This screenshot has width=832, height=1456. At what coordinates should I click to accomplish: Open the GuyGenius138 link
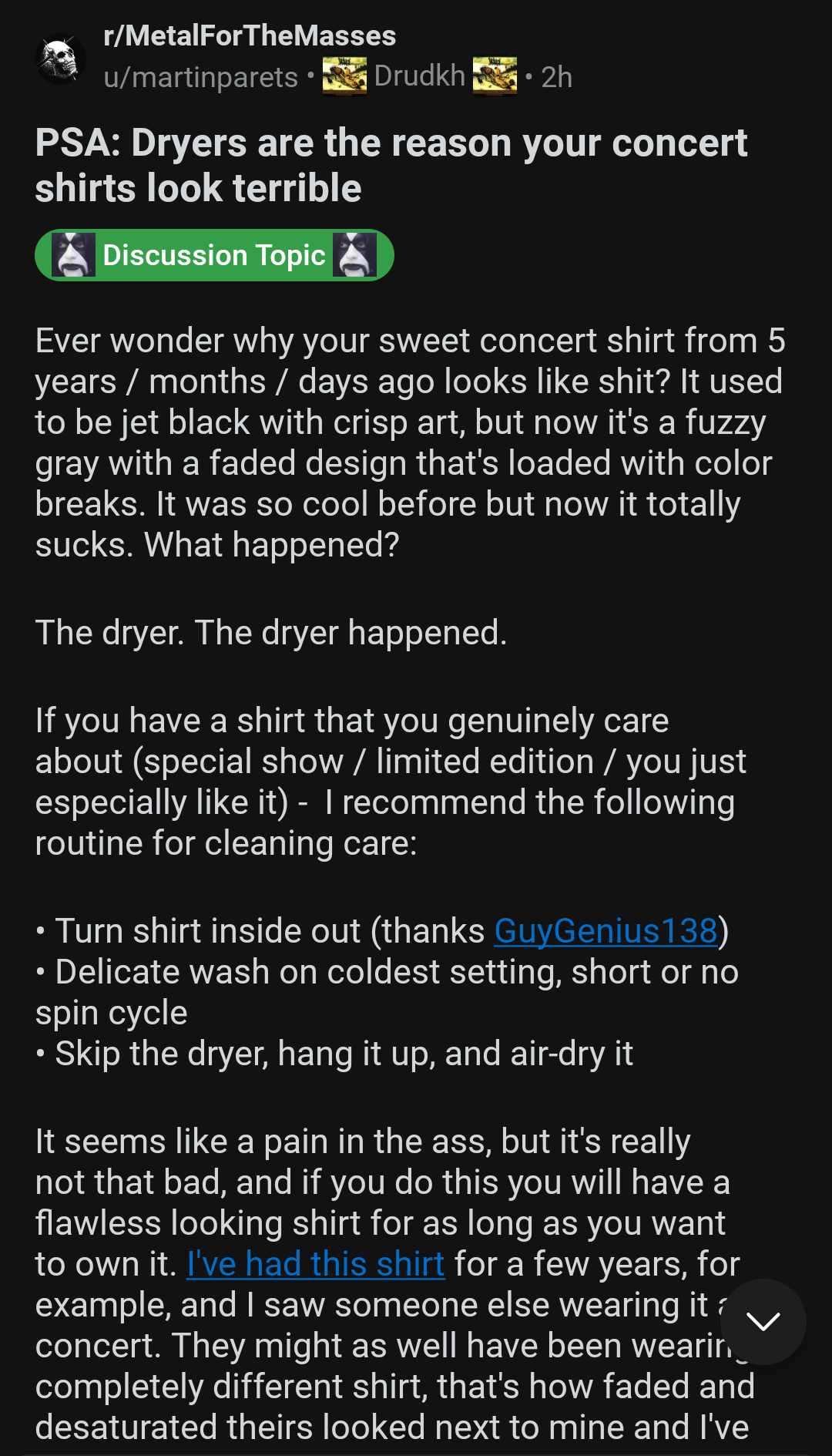coord(606,931)
